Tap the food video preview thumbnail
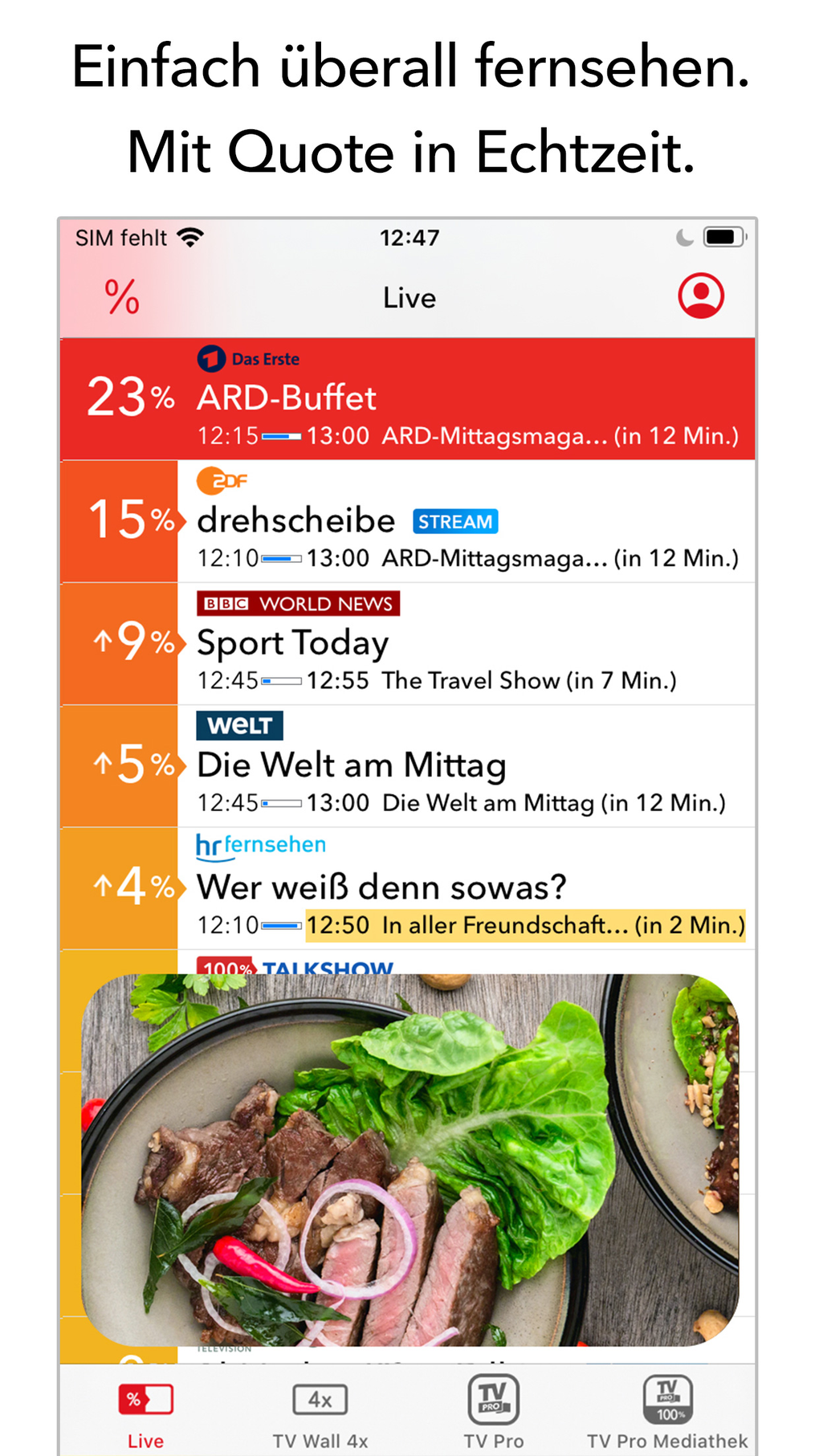 [409, 1156]
